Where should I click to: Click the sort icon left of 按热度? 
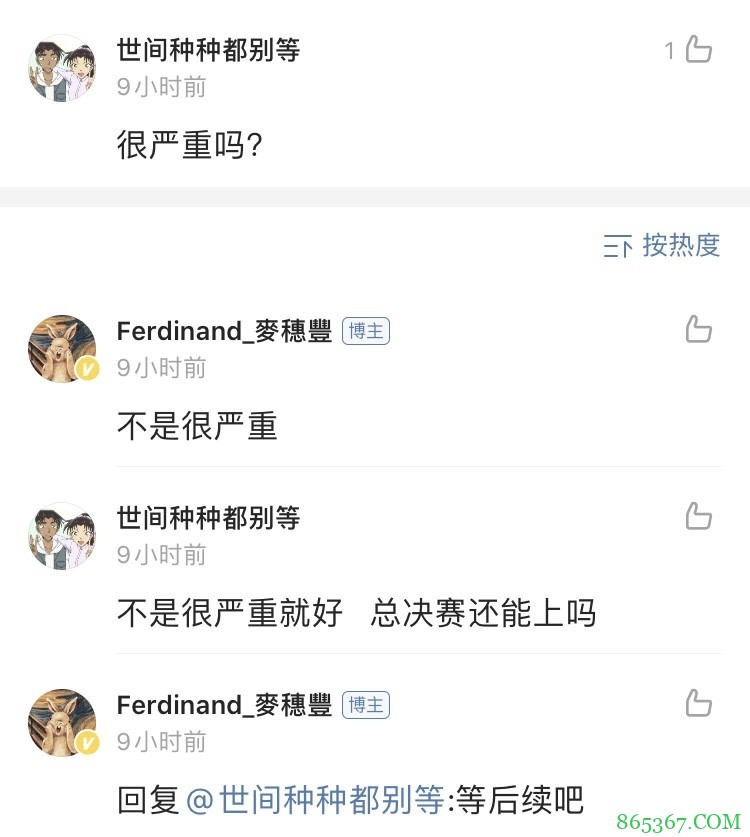[619, 246]
